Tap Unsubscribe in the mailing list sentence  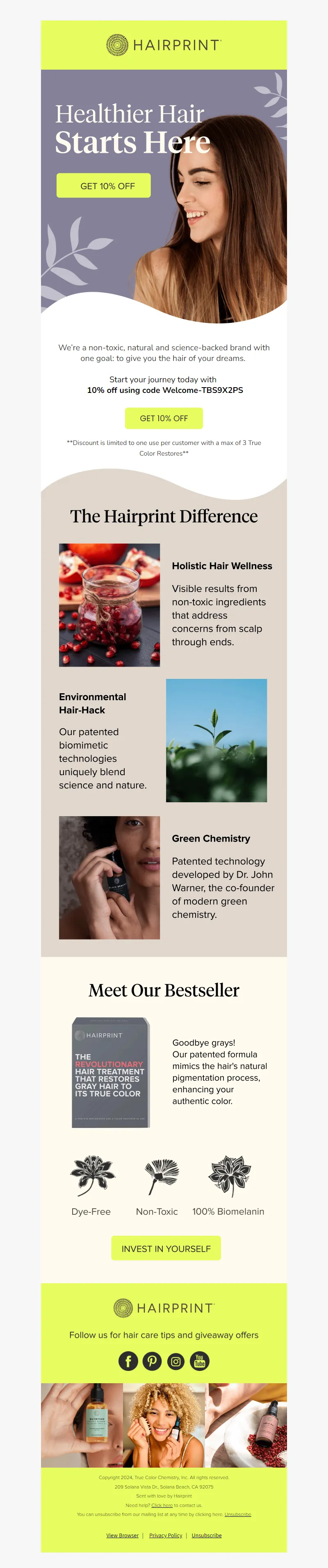pyautogui.click(x=238, y=1514)
